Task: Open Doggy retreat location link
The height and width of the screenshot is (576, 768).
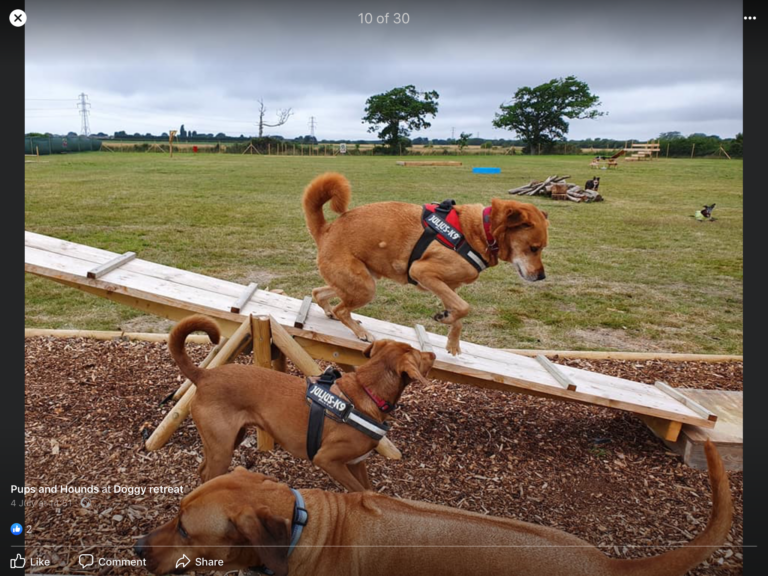Action: point(148,489)
